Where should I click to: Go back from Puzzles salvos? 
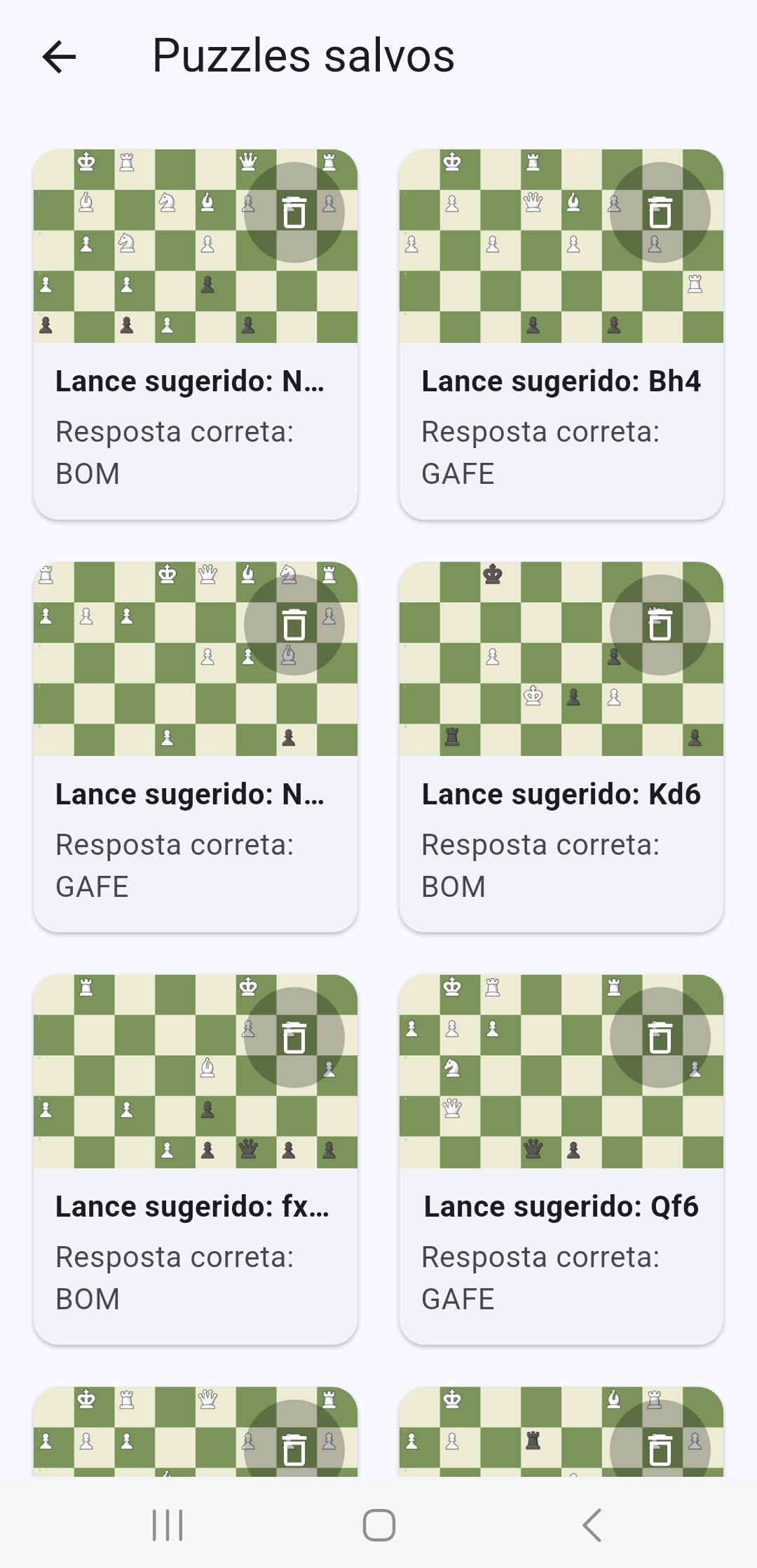[x=60, y=57]
